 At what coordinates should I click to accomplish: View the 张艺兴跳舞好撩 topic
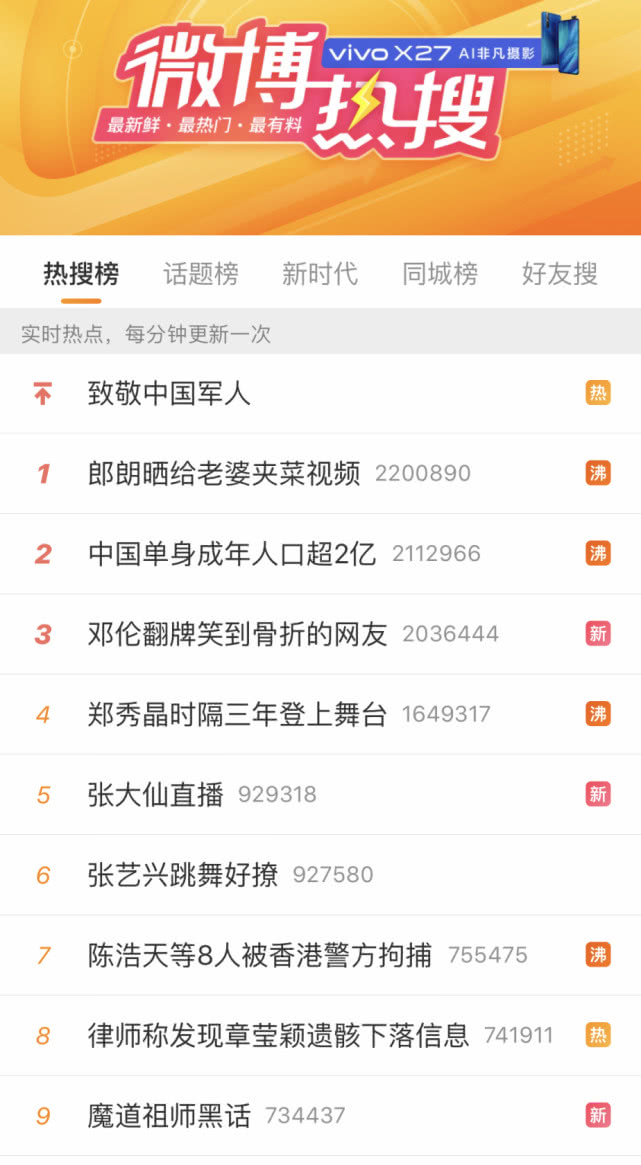click(183, 875)
